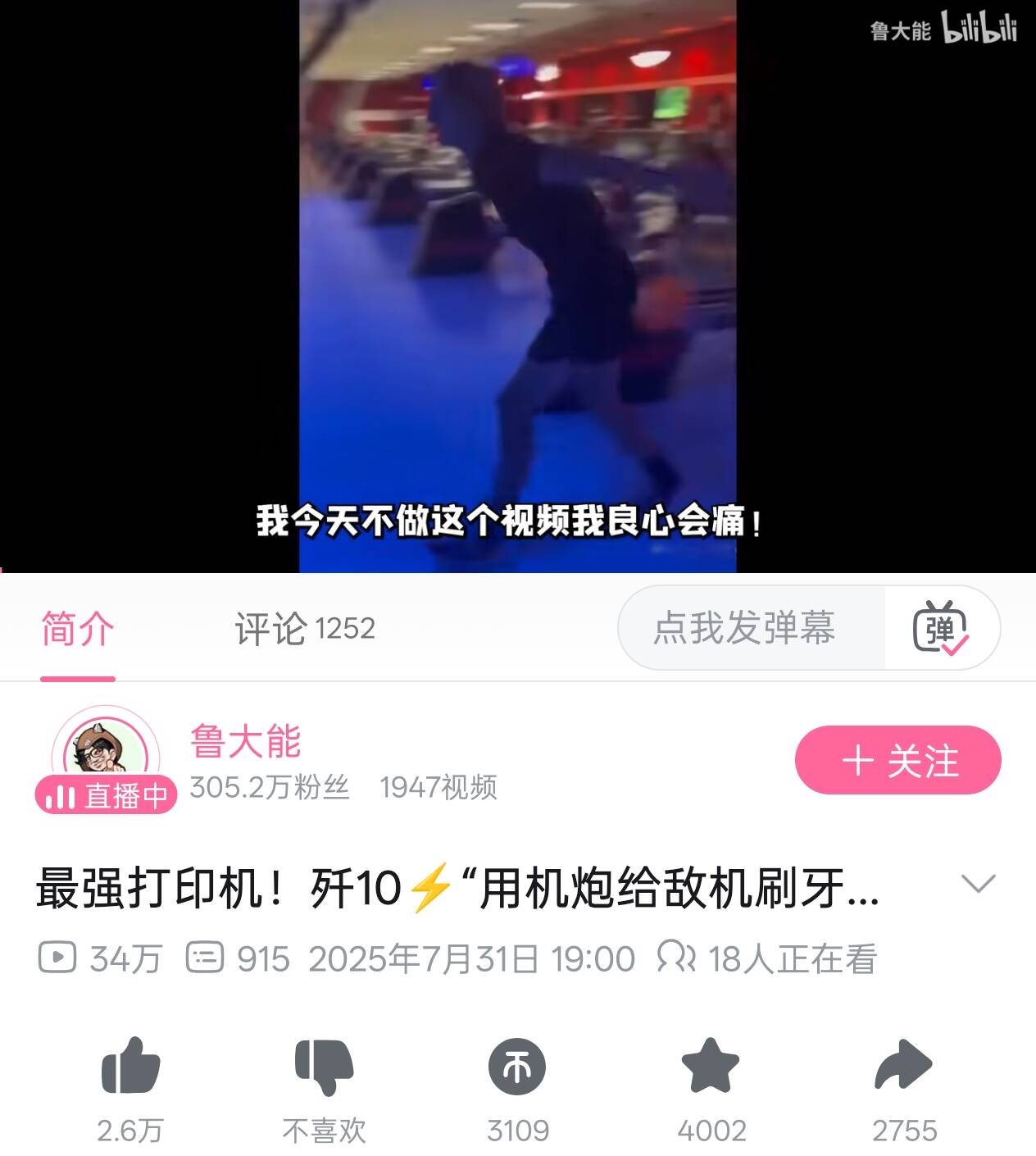Viewport: 1036px width, 1156px height.
Task: Give coins to this video
Action: [517, 1067]
